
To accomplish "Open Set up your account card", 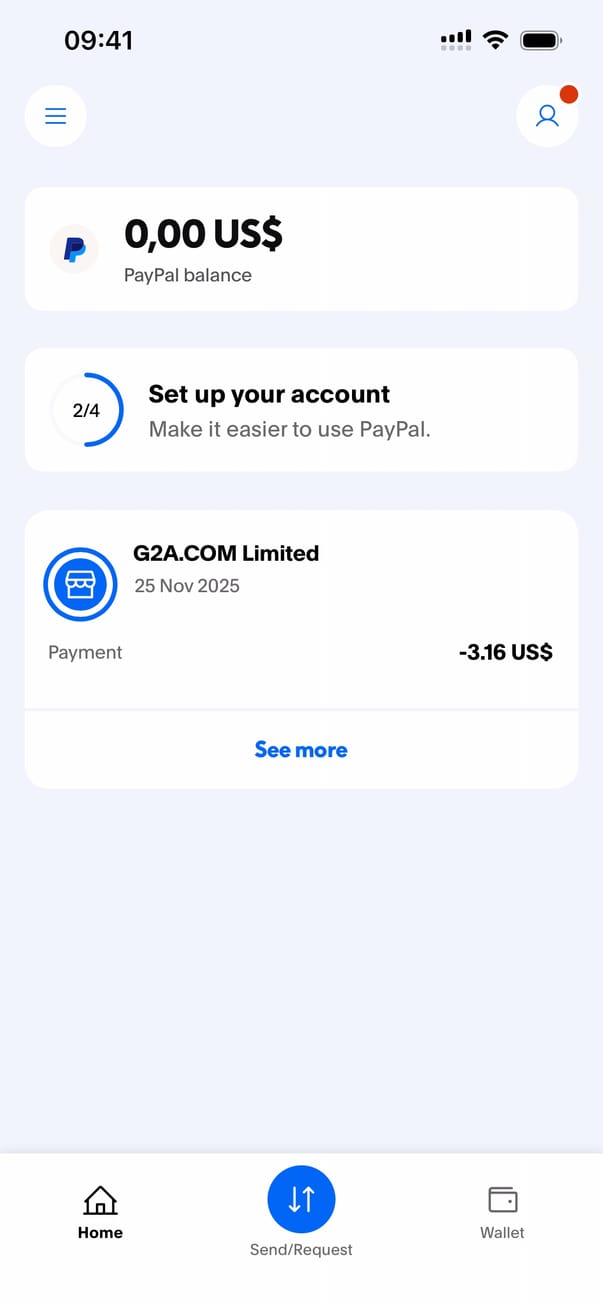I will click(300, 410).
